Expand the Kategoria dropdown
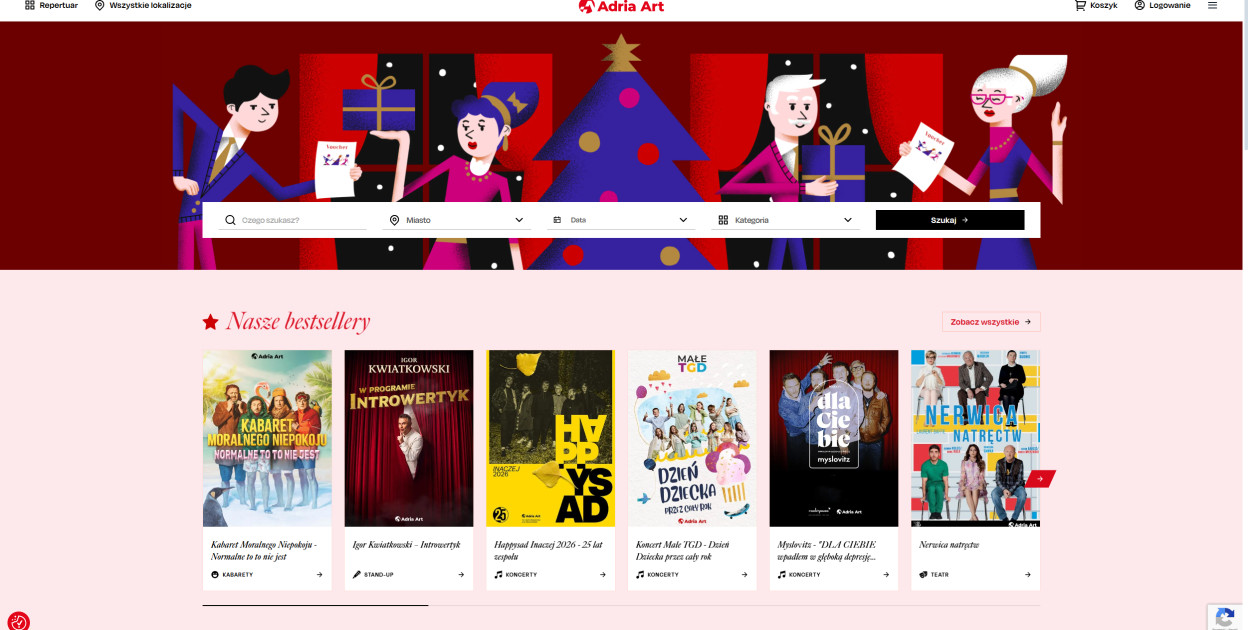 pos(785,220)
